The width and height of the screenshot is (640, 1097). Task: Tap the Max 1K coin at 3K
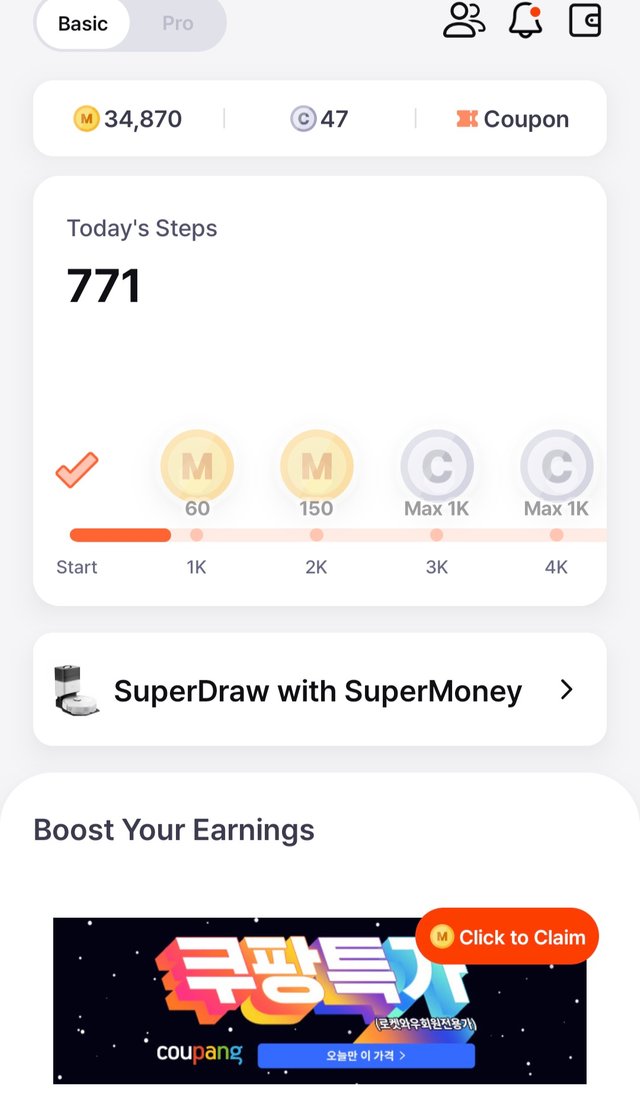pos(437,467)
